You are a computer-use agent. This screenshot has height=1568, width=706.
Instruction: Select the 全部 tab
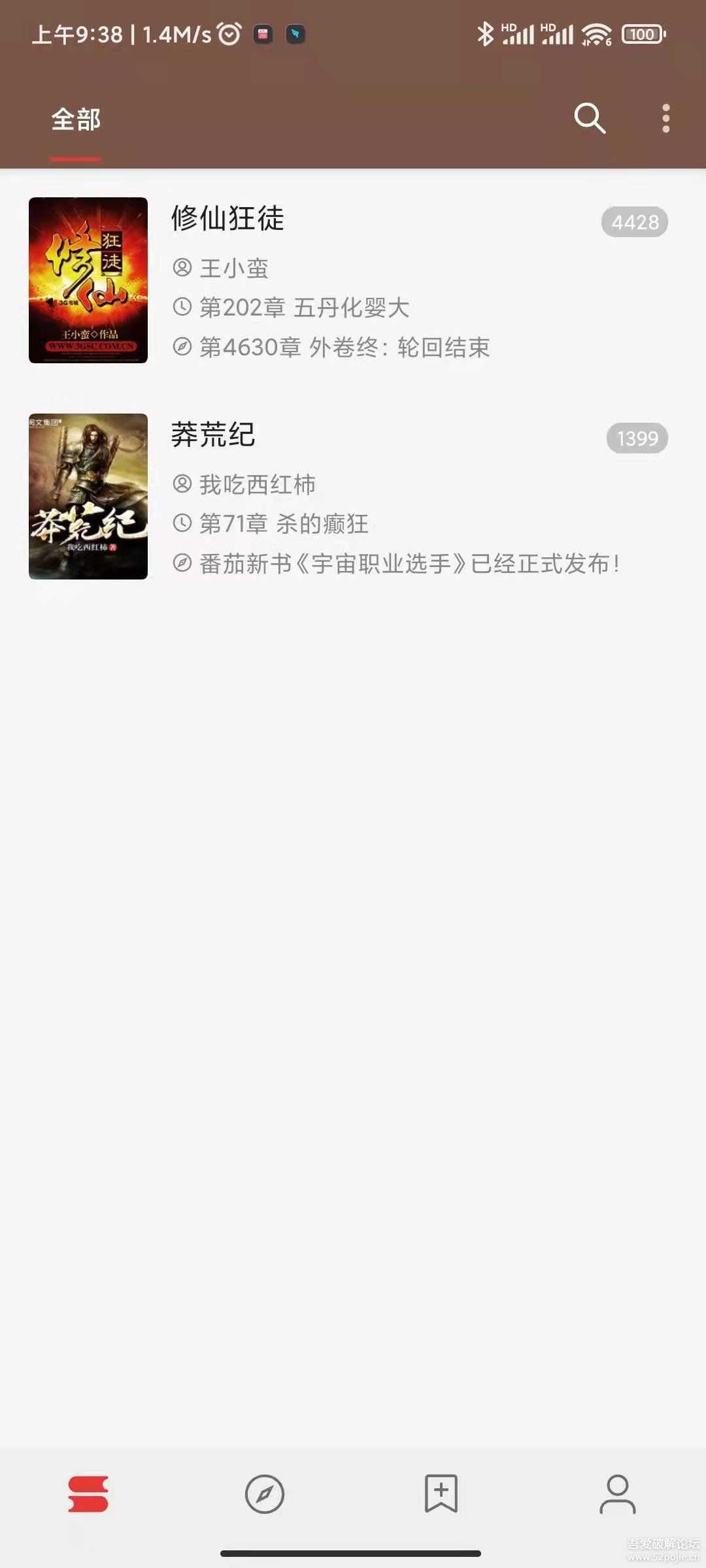[x=76, y=120]
